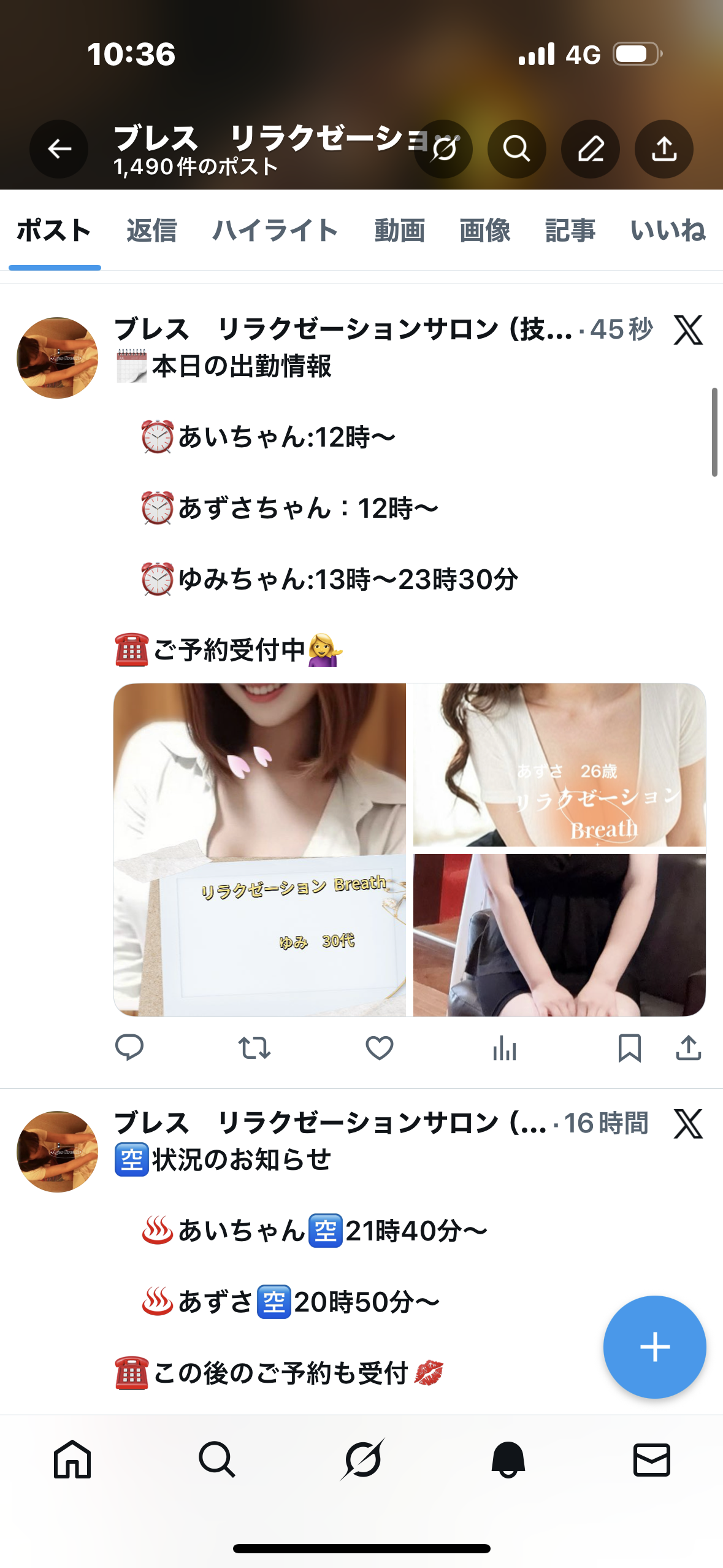Switch to the 返信 tab
This screenshot has width=723, height=1568.
point(151,231)
